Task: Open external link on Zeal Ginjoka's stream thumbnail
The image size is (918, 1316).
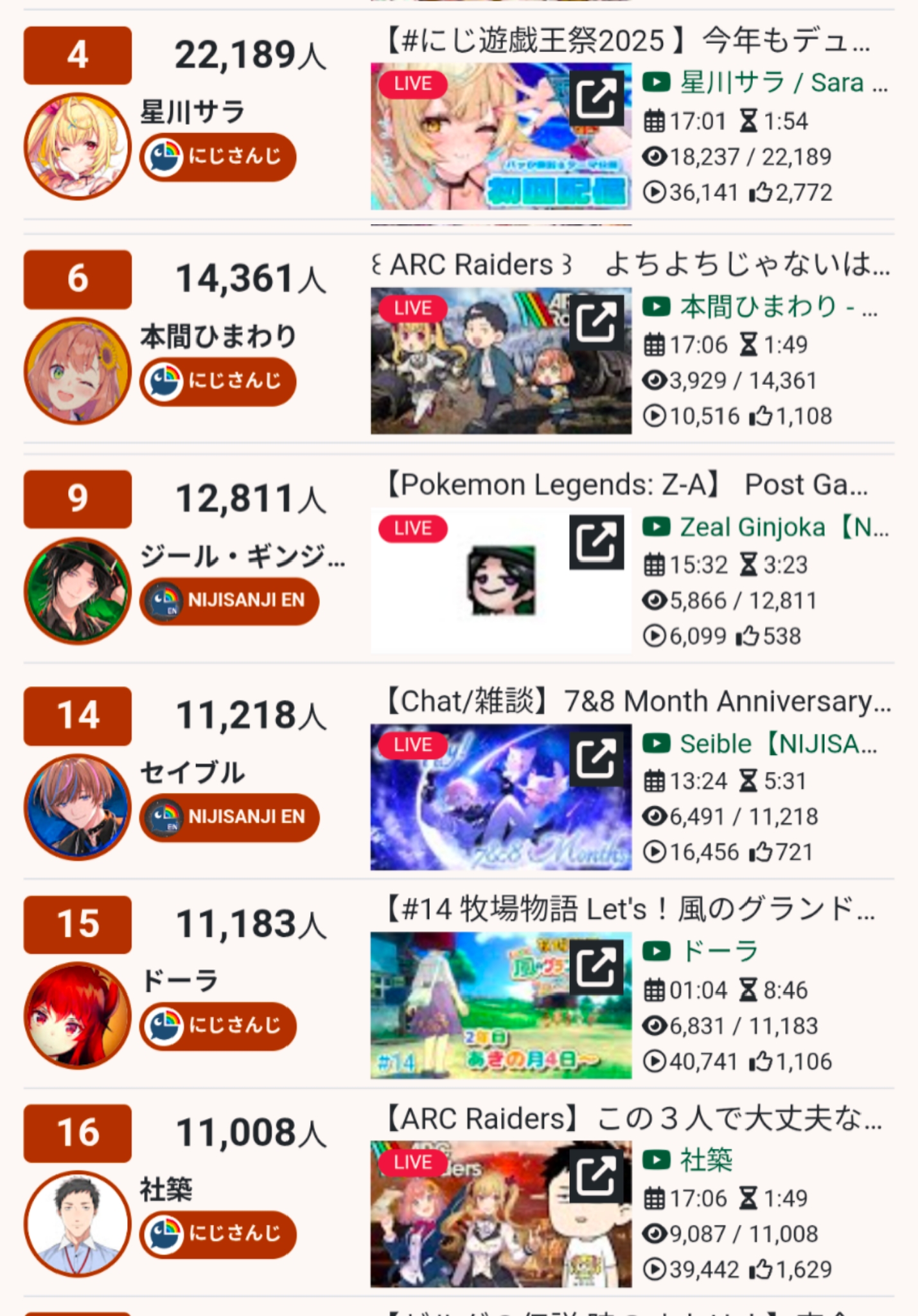Action: tap(596, 542)
